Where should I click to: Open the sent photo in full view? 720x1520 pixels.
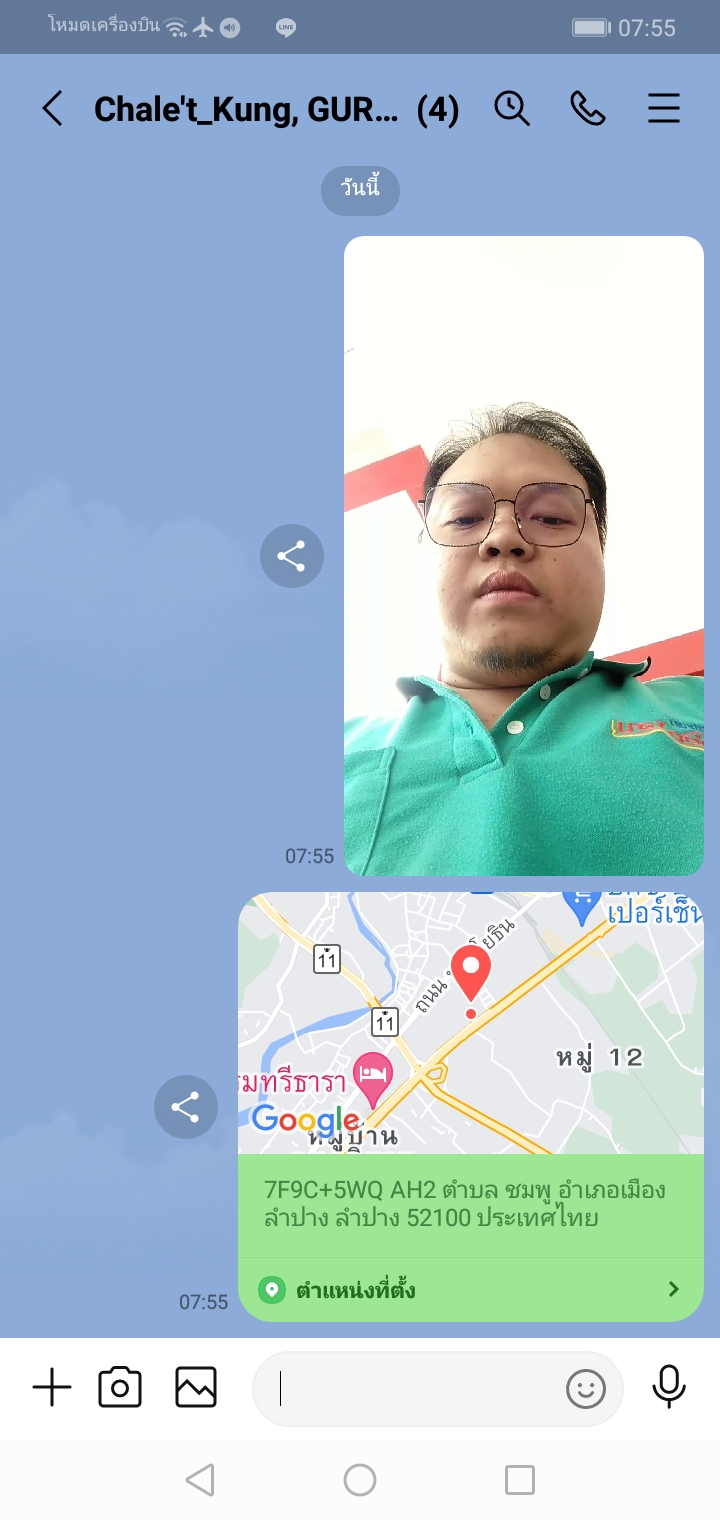pyautogui.click(x=524, y=556)
